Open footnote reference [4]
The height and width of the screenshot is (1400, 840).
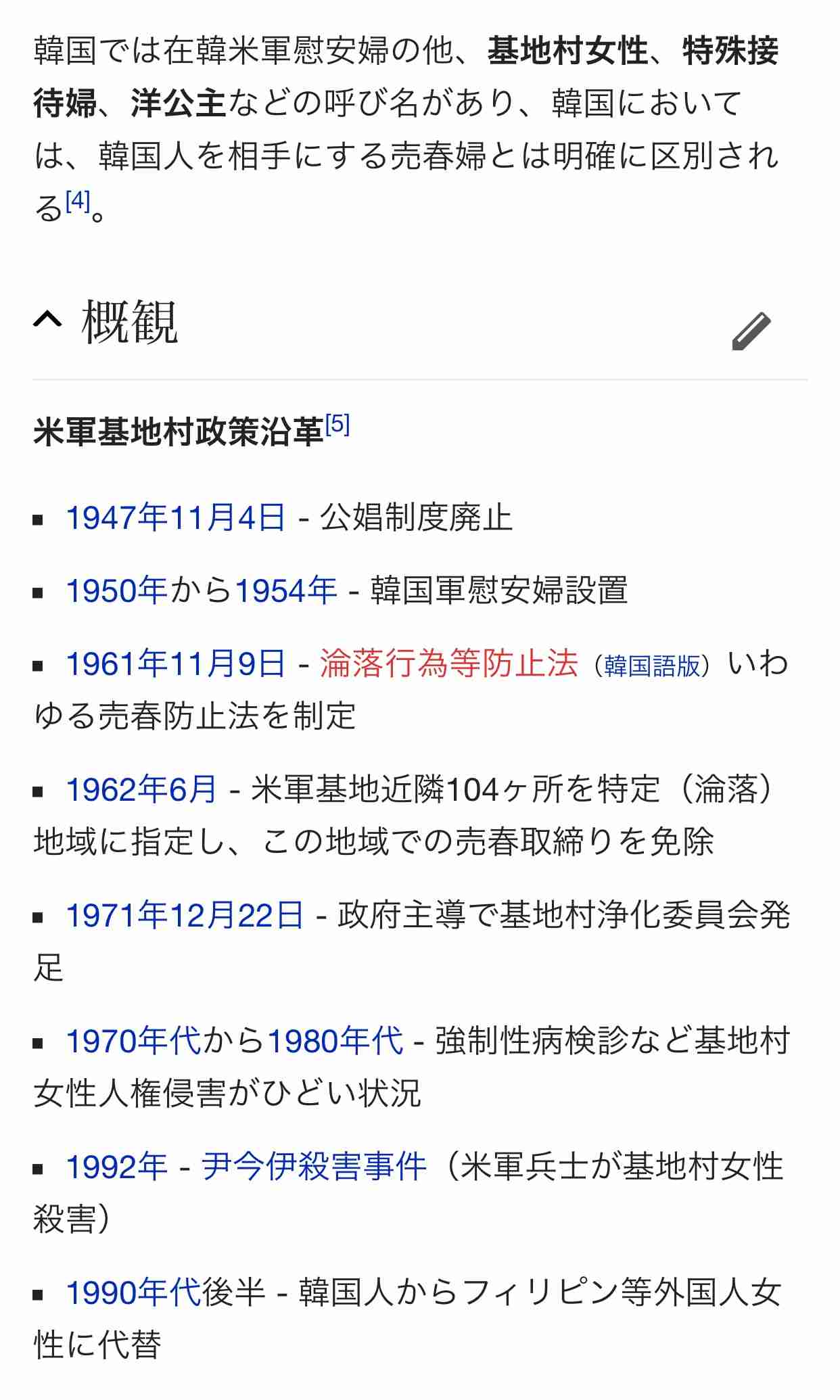(78, 202)
